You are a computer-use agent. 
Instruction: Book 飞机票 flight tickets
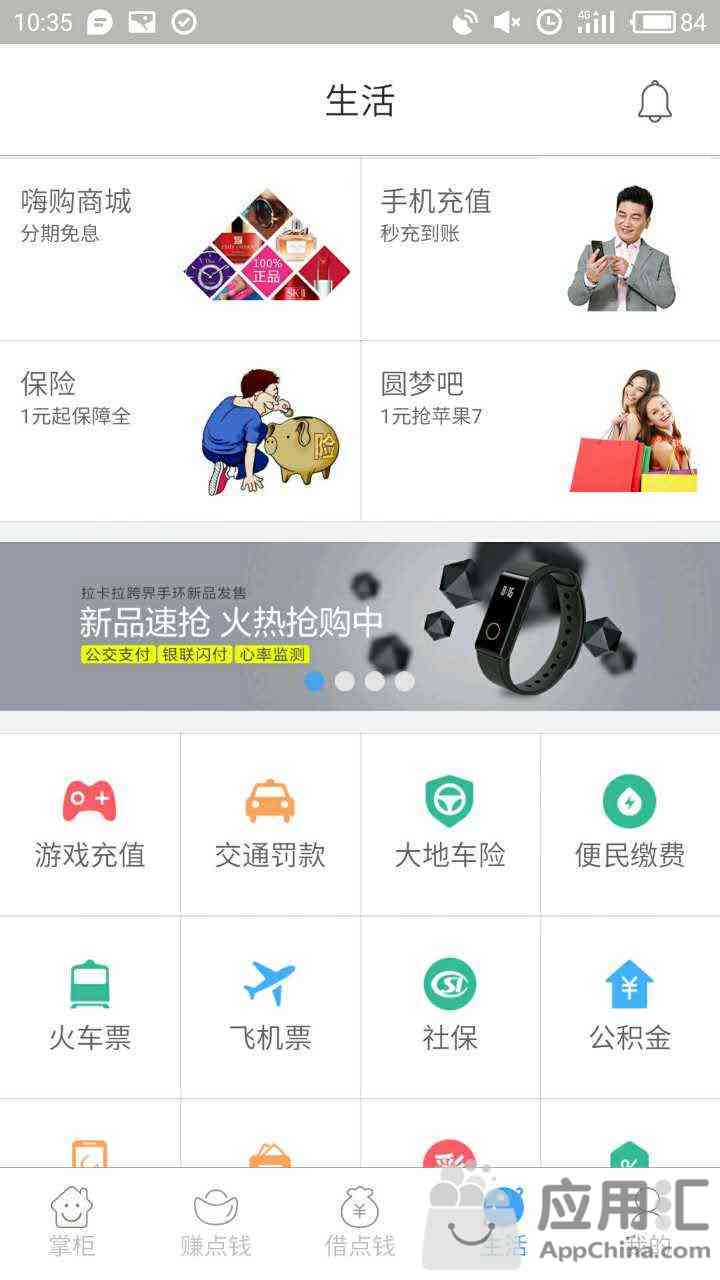[270, 1007]
